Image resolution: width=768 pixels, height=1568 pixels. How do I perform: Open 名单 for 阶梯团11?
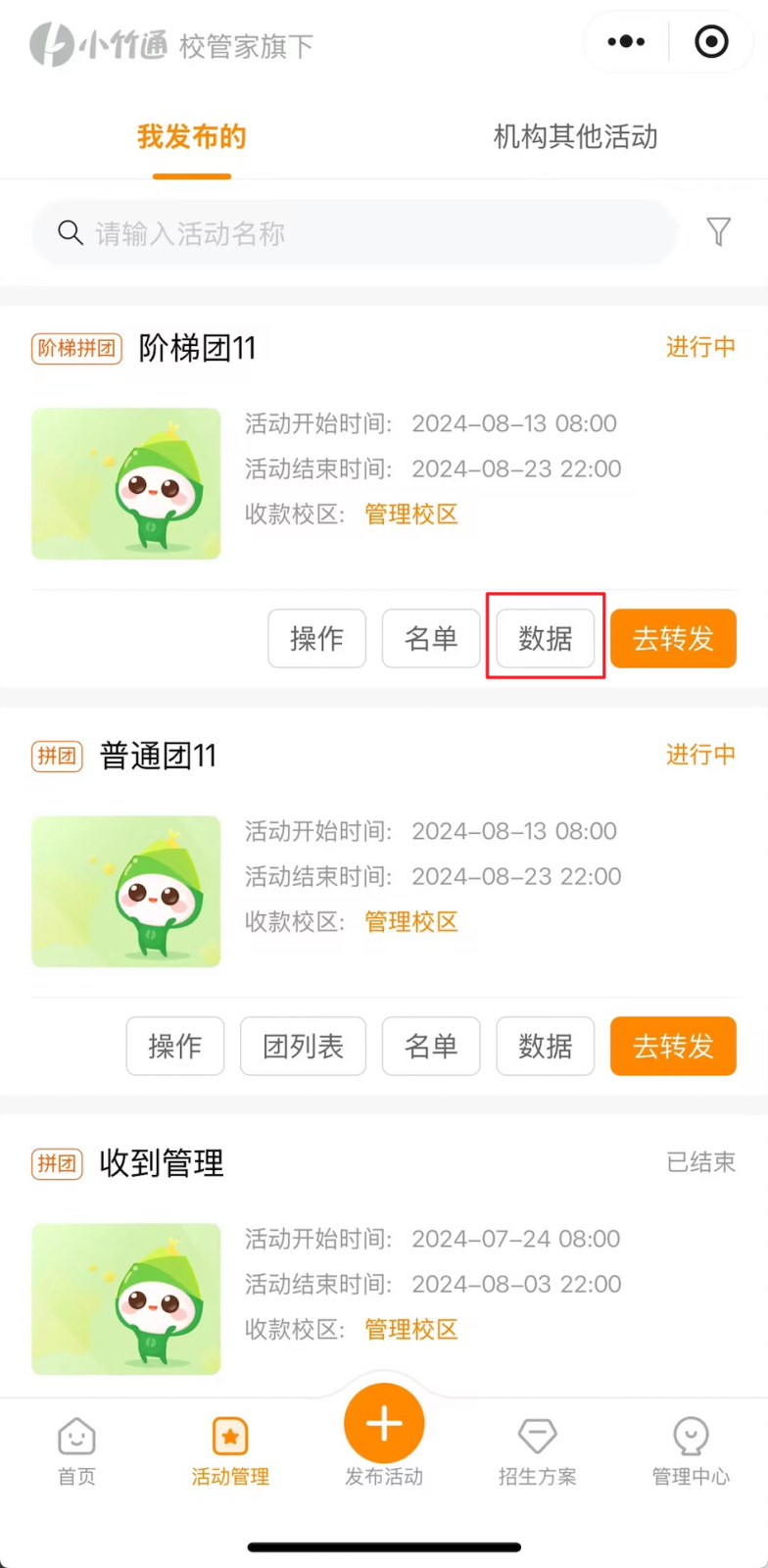click(x=431, y=639)
